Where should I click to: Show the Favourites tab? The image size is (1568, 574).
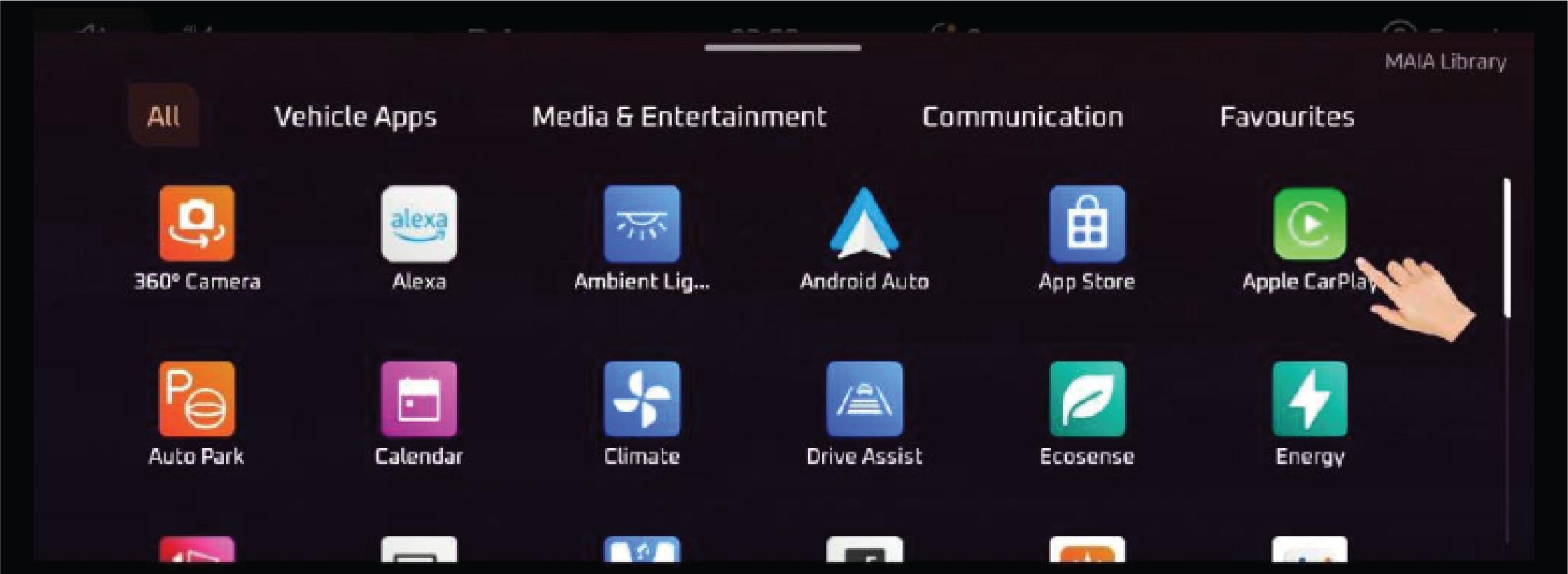pyautogui.click(x=1287, y=117)
